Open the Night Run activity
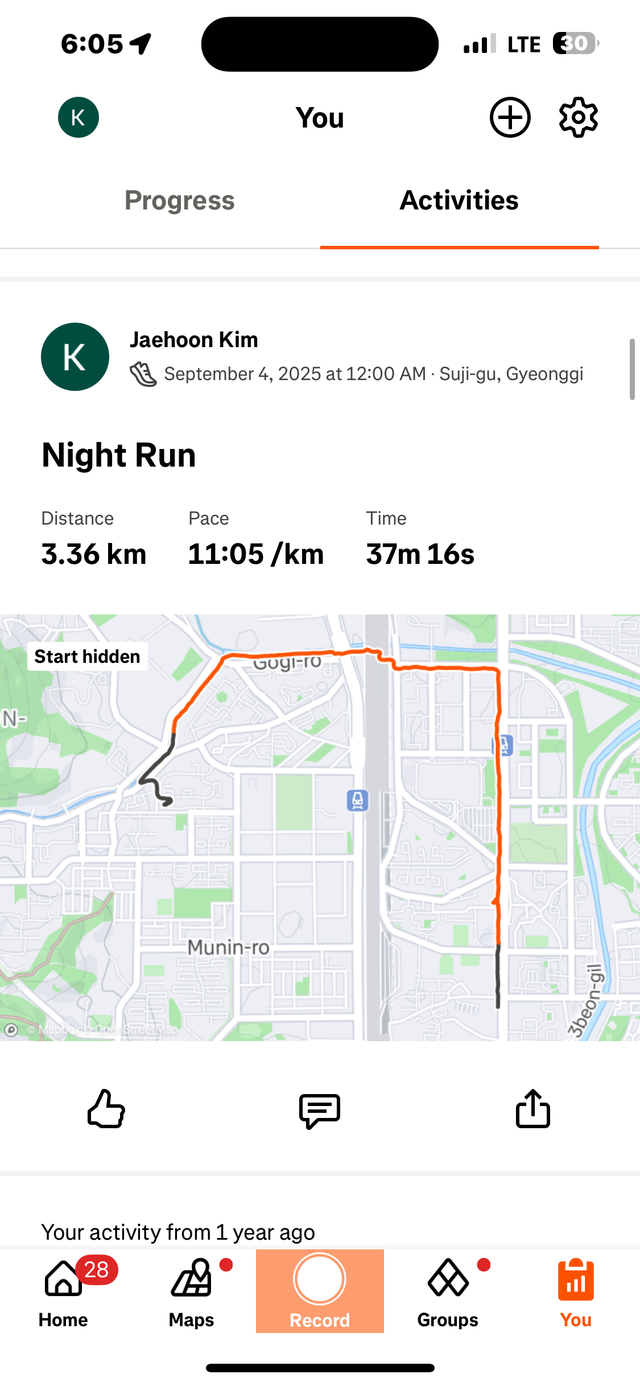640x1386 pixels. tap(118, 456)
